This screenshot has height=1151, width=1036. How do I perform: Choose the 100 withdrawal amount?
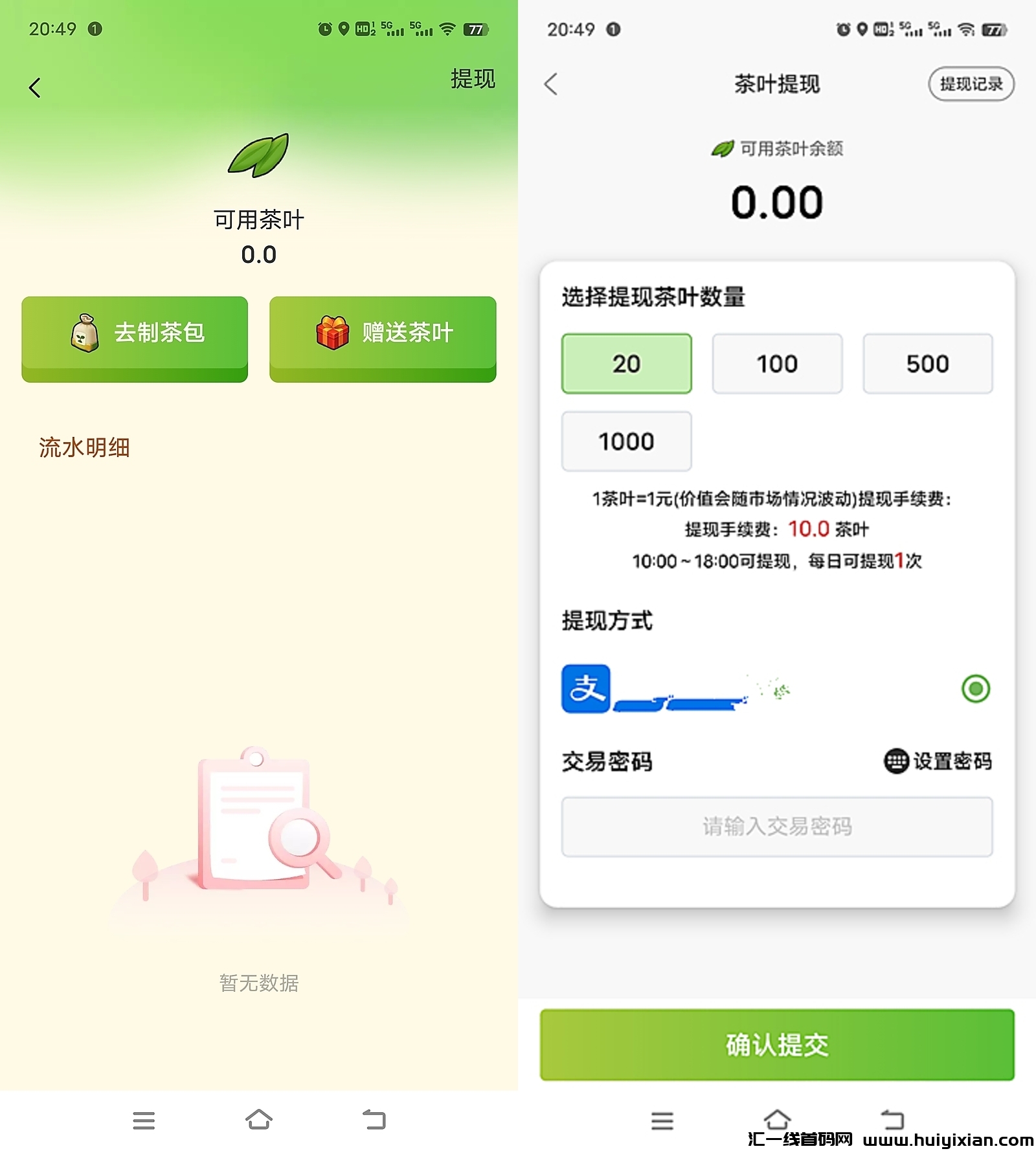[777, 364]
